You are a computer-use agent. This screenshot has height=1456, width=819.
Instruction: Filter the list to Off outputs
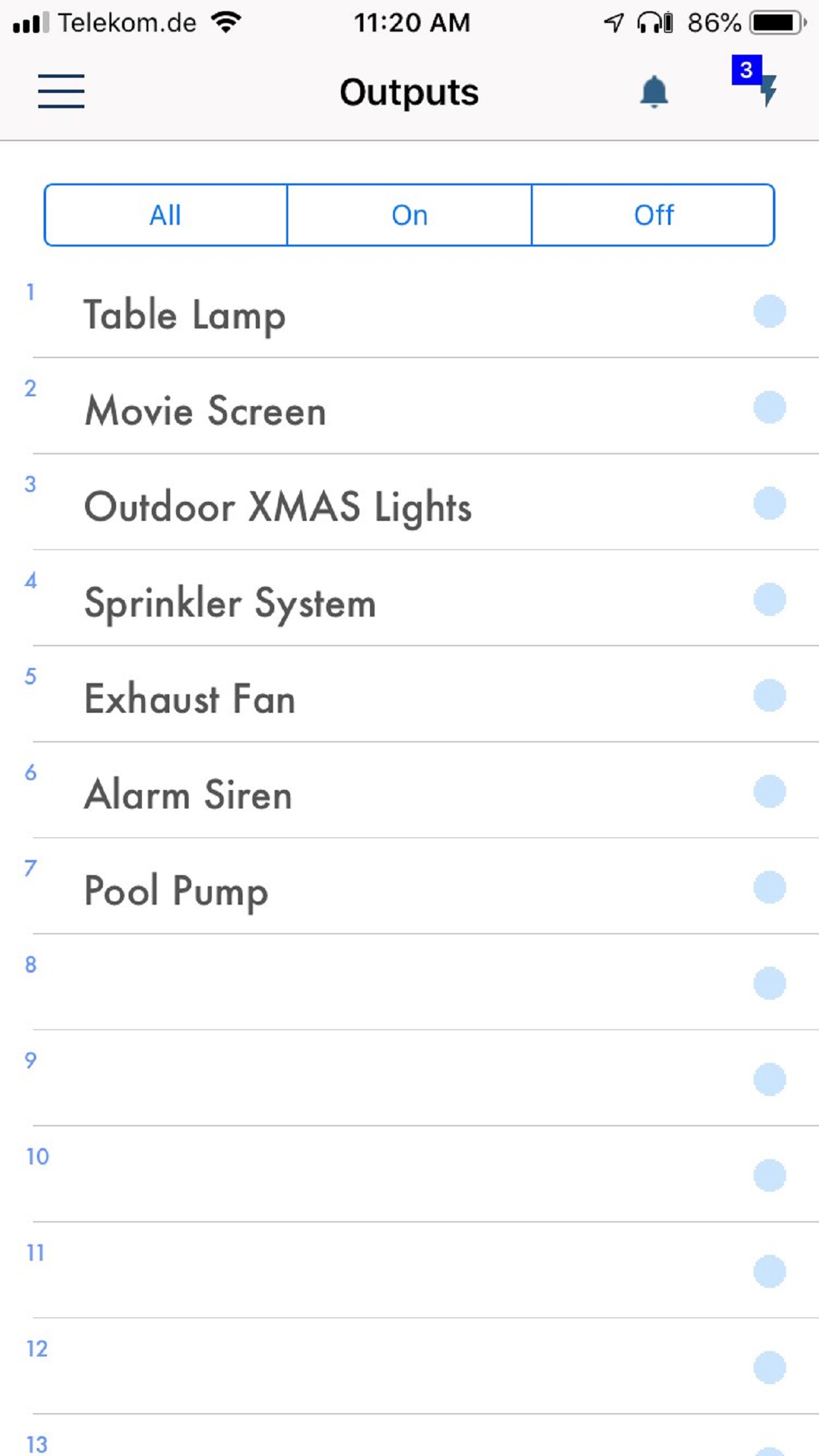pos(653,215)
